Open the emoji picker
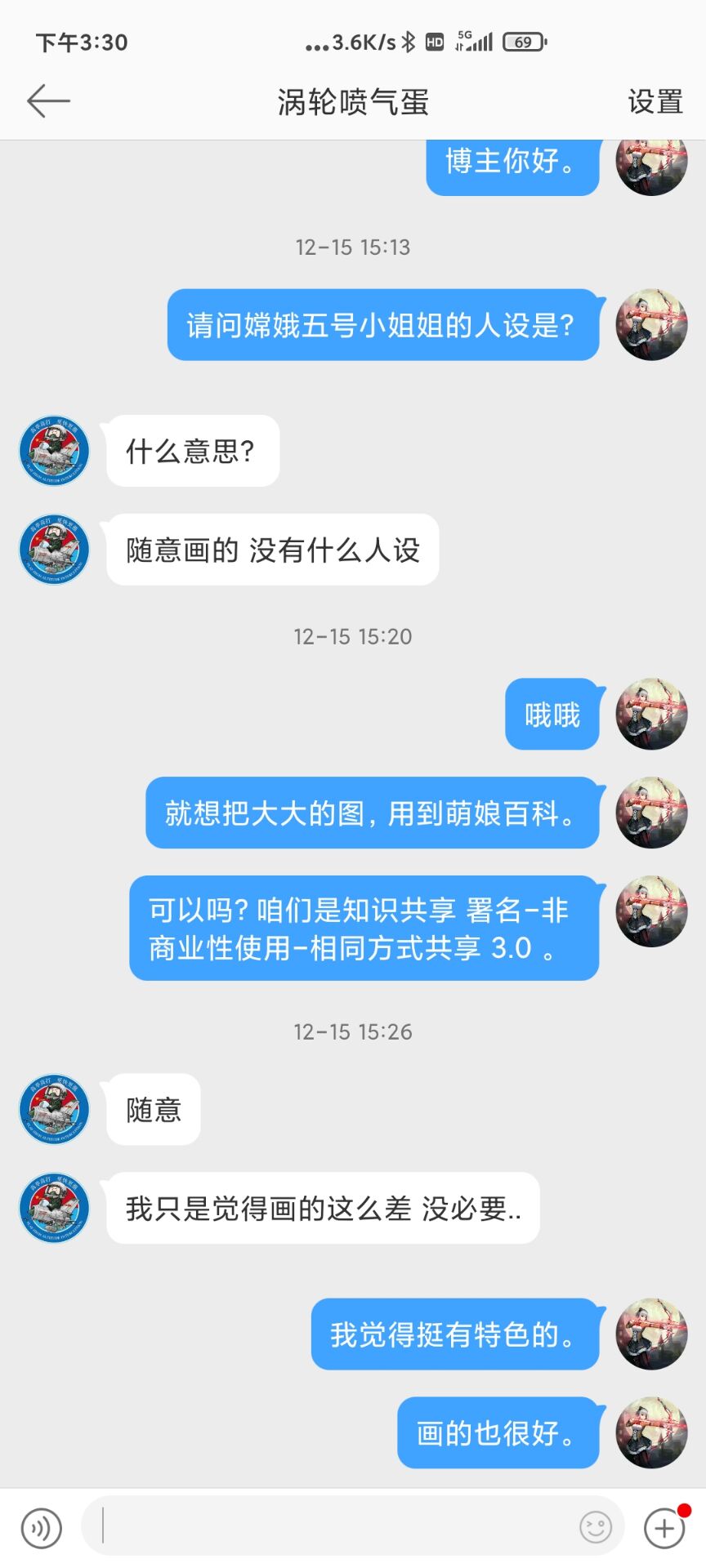Screen dimensions: 706x1568 pyautogui.click(x=595, y=1527)
